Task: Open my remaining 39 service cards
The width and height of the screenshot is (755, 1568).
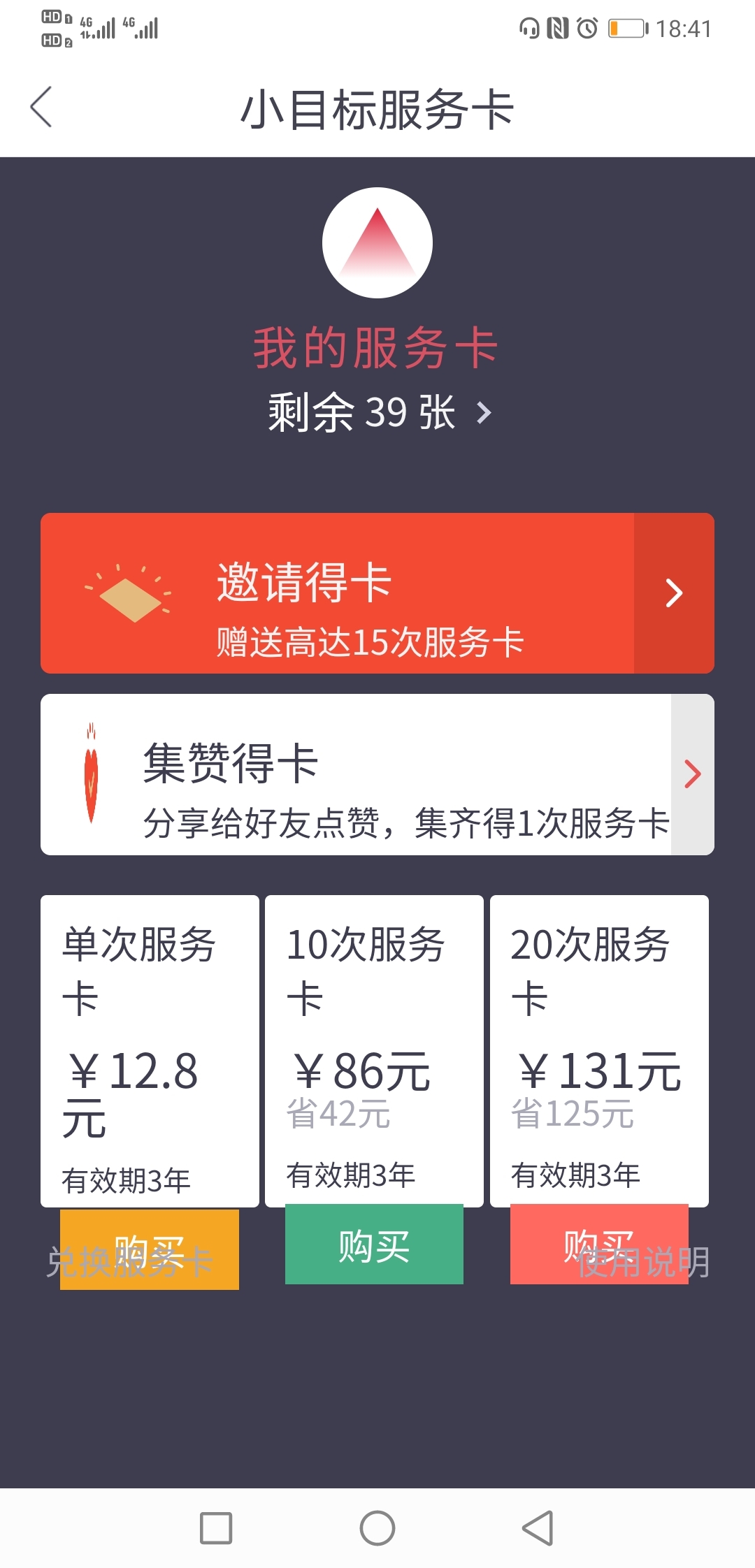Action: (380, 412)
